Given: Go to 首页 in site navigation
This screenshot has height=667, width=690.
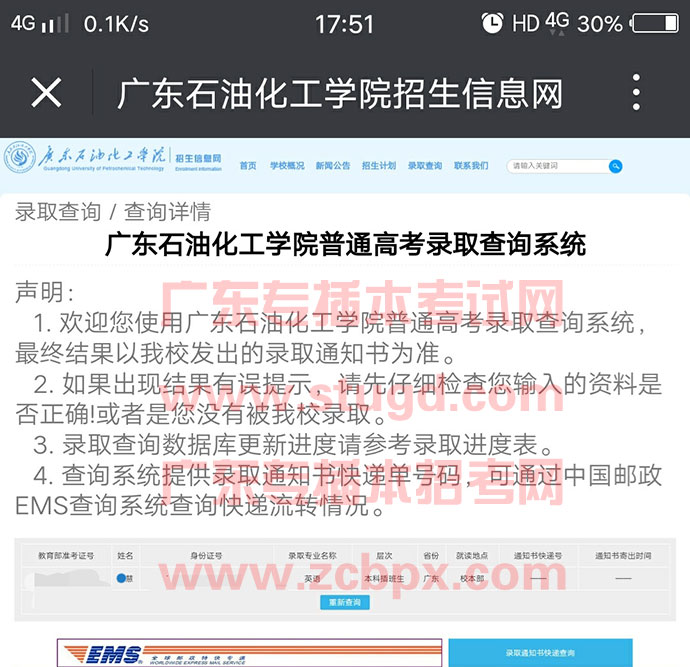Looking at the screenshot, I should coord(248,166).
